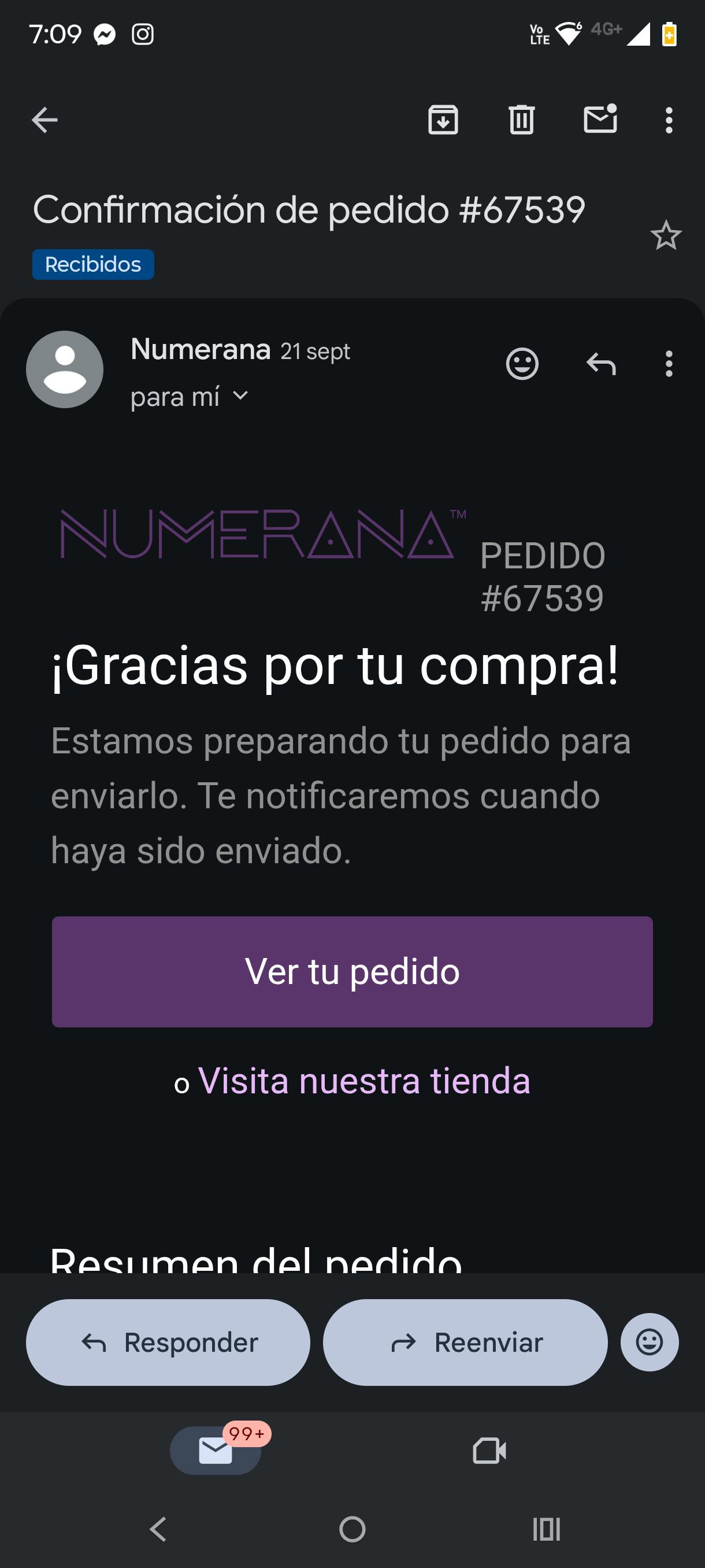Switch to the Mail tab

(x=216, y=1451)
